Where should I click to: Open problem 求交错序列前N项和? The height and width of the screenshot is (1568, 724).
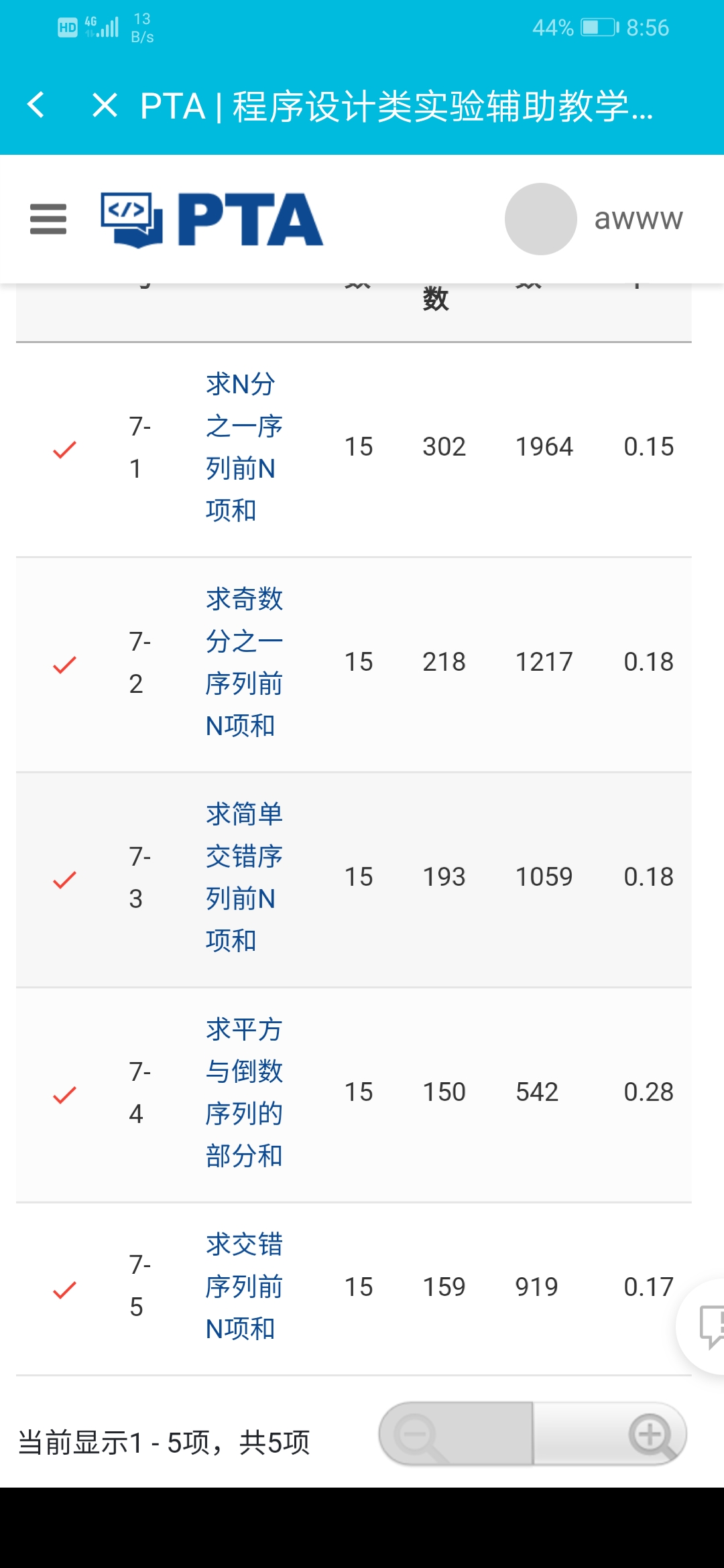243,1287
